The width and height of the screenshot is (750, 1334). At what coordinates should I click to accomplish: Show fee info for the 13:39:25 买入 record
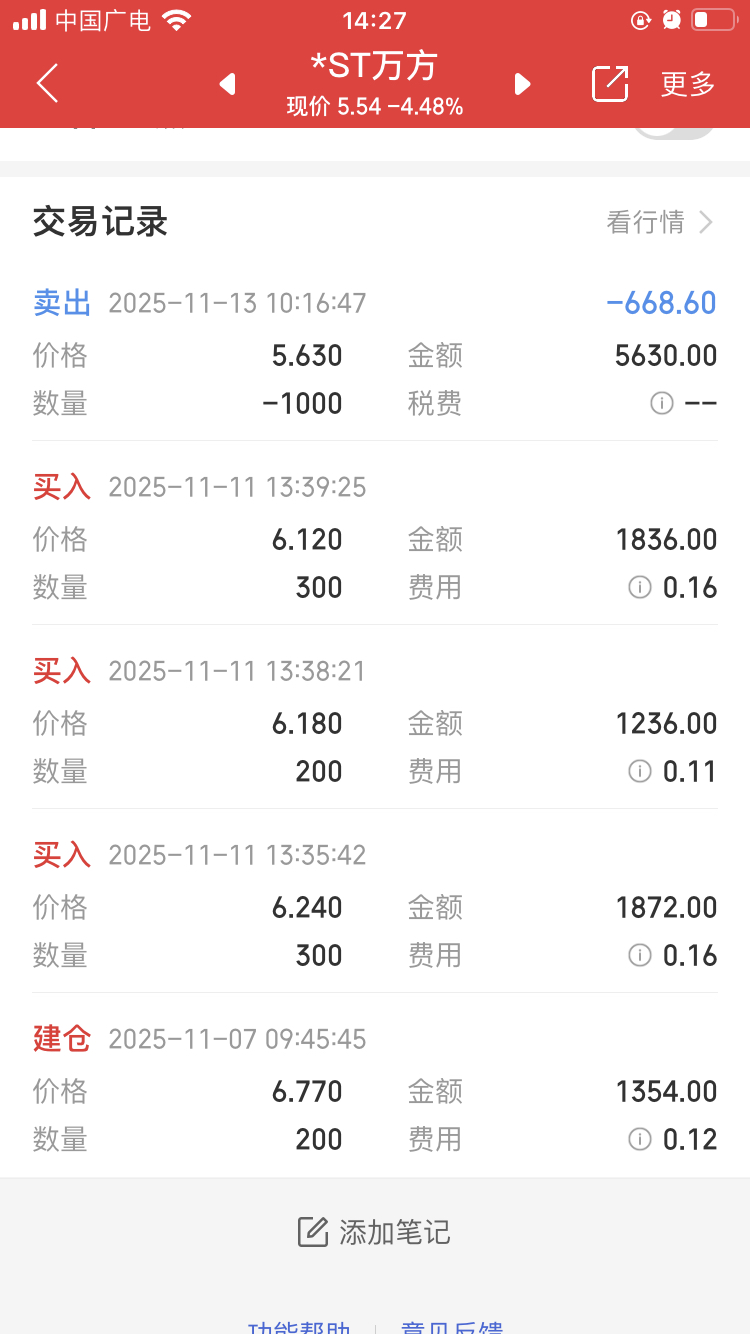click(x=640, y=587)
